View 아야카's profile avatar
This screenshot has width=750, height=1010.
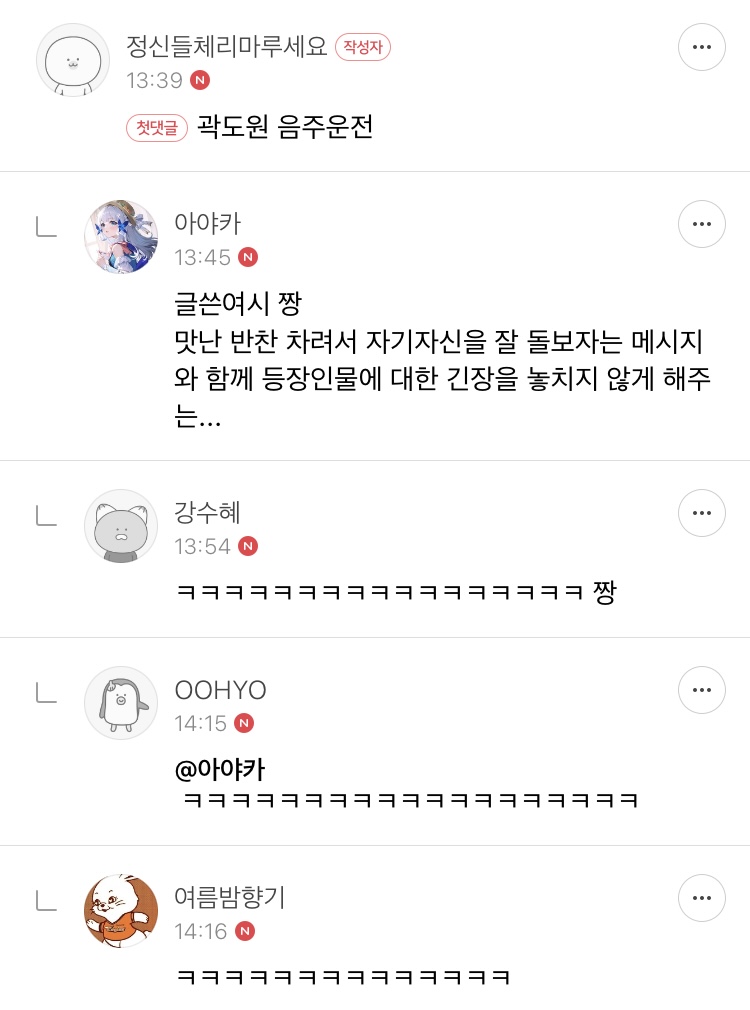pyautogui.click(x=121, y=237)
